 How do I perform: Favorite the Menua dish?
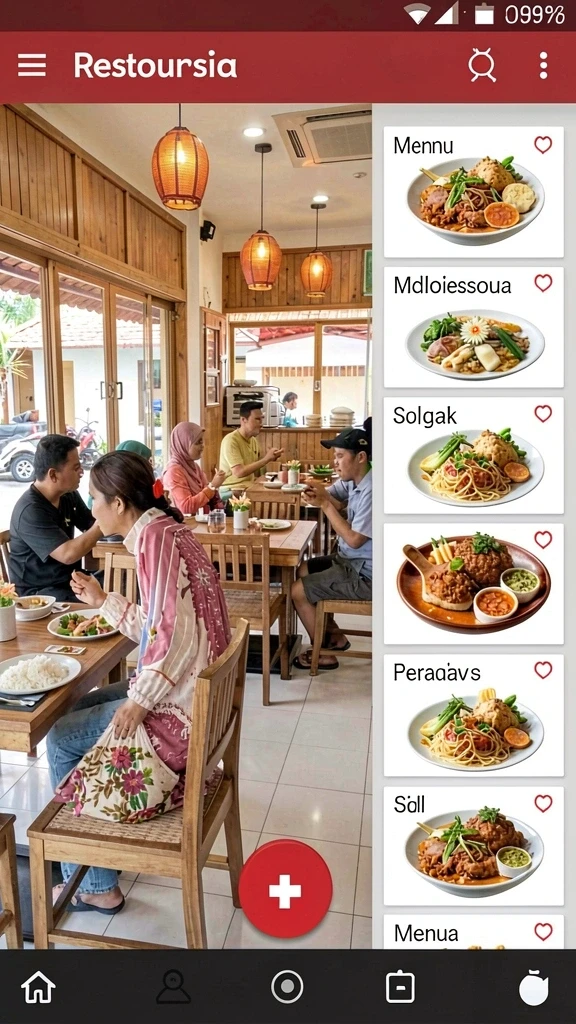543,931
